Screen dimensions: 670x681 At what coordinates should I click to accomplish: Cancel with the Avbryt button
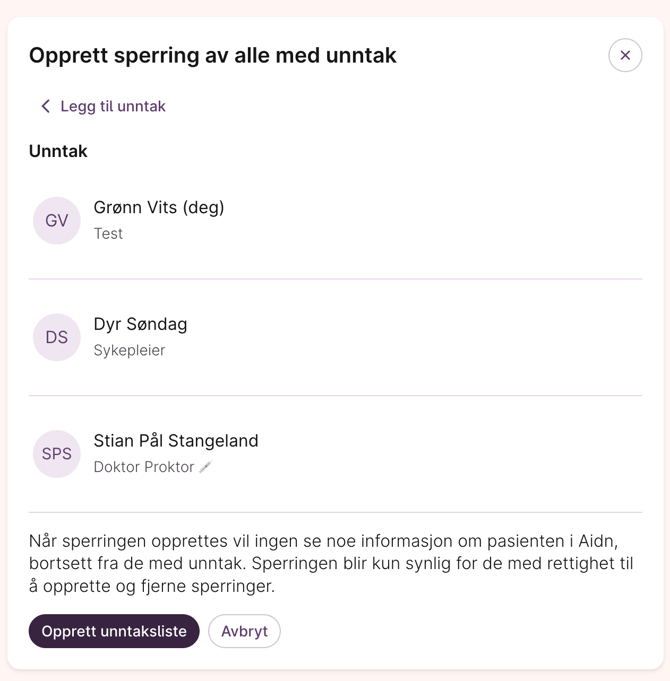click(244, 631)
